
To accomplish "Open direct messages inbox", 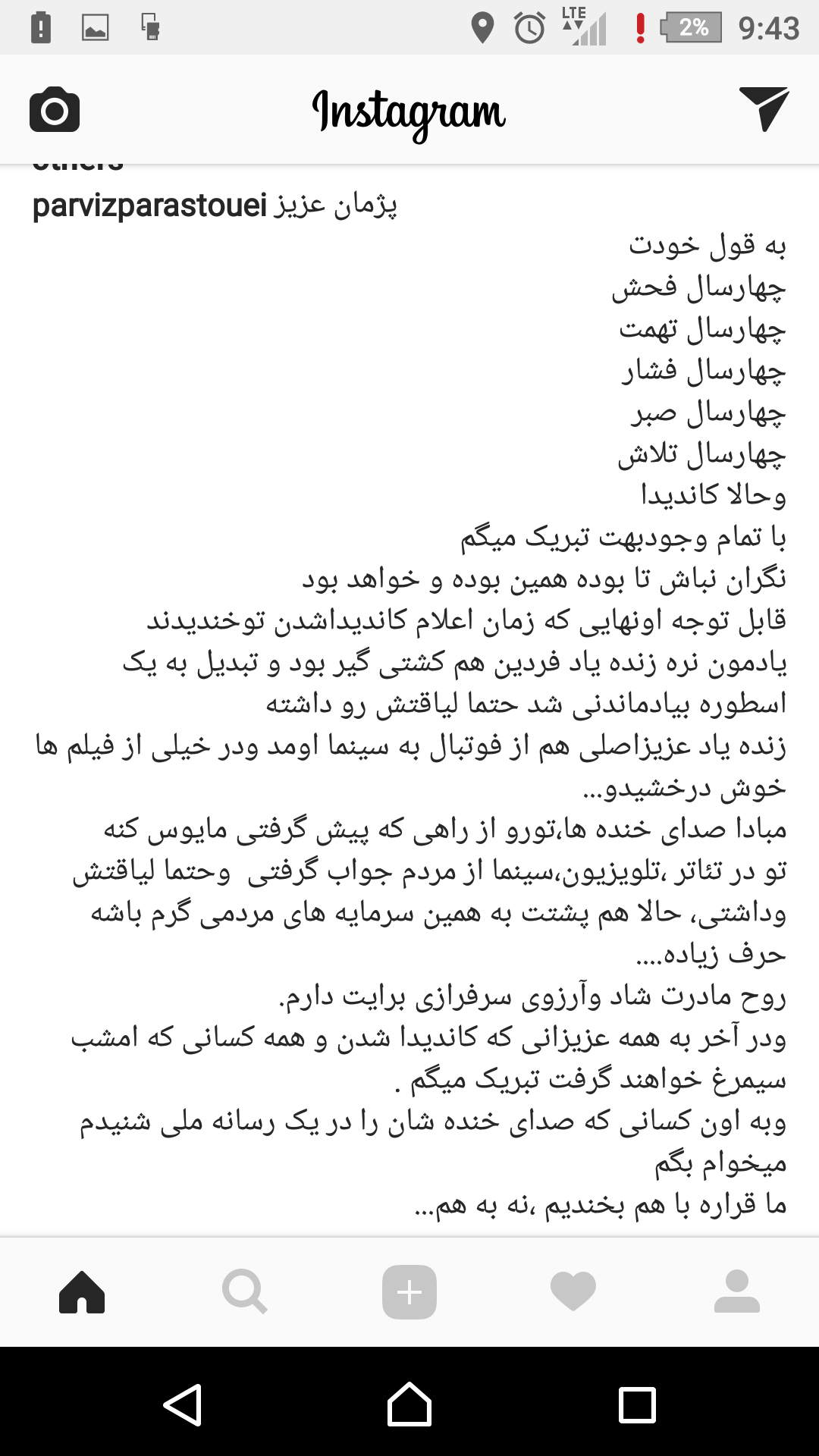I will [764, 108].
